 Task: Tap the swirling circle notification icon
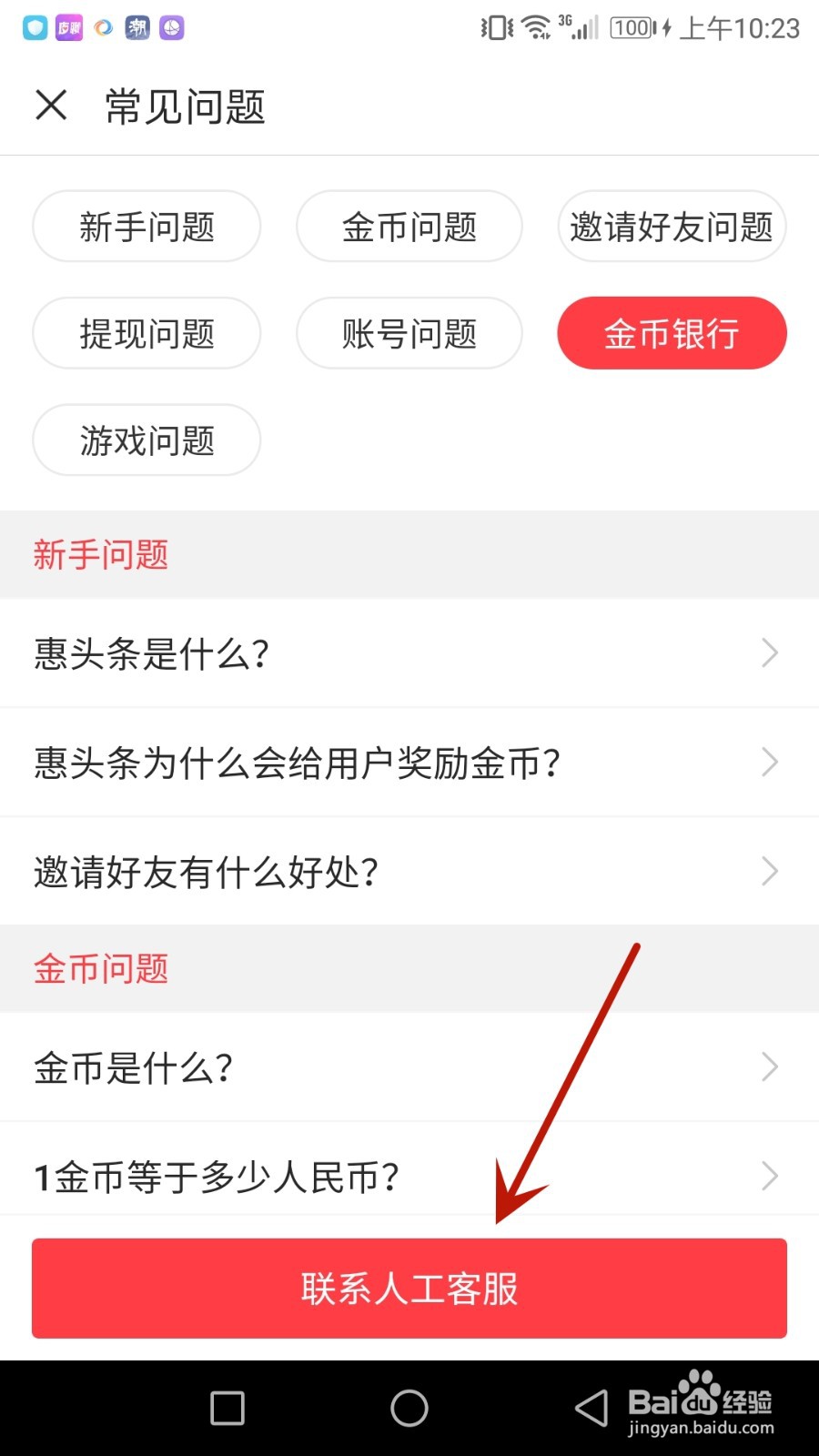[x=103, y=27]
